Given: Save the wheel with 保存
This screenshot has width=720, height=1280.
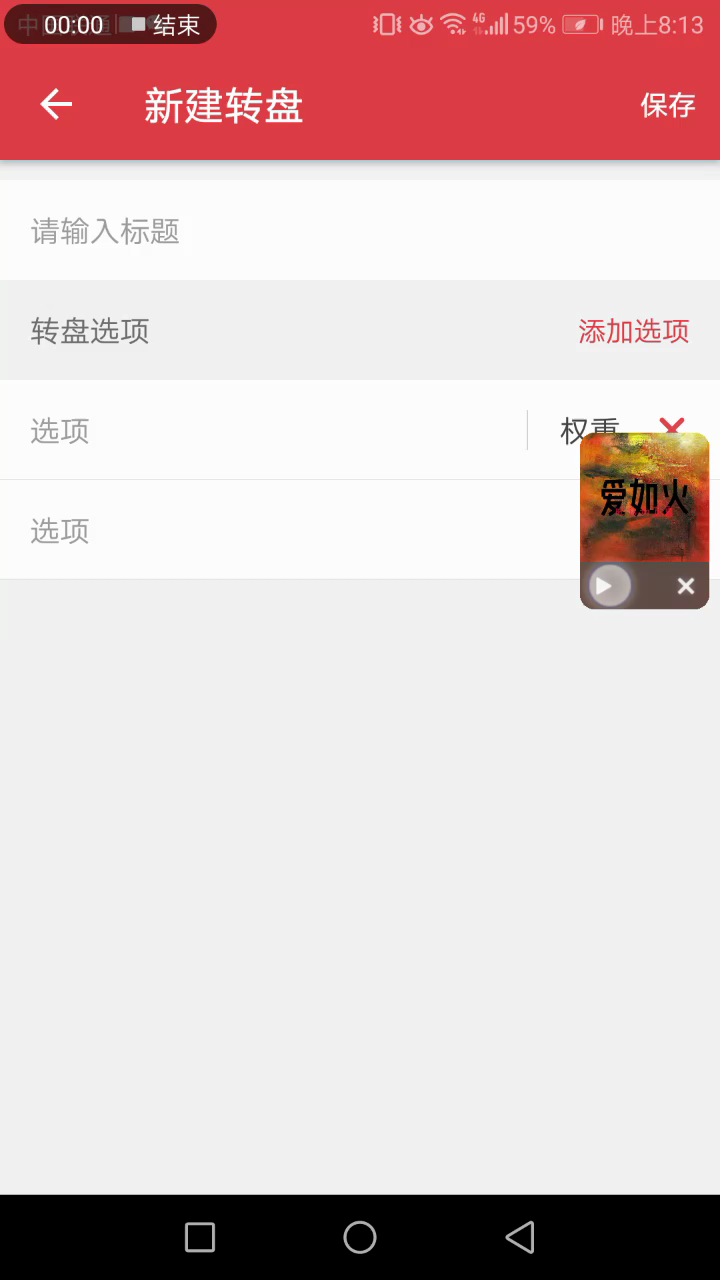Looking at the screenshot, I should point(667,105).
